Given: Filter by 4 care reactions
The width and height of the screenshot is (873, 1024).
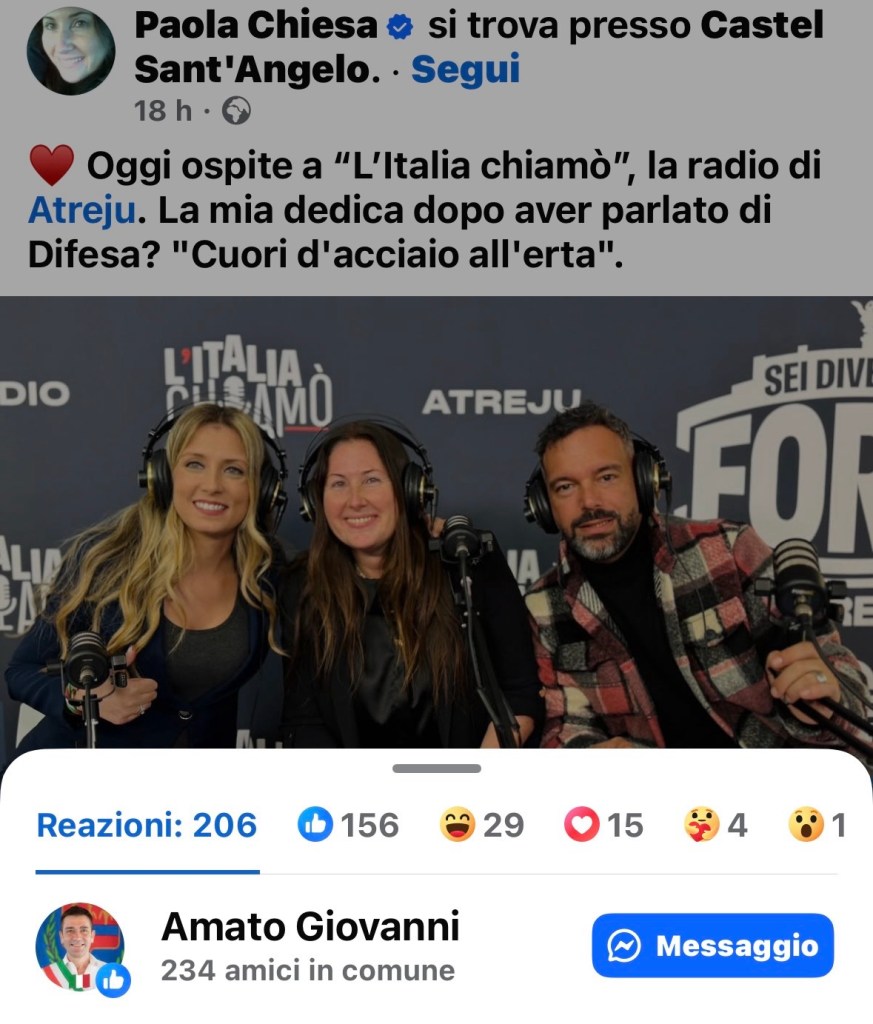Looking at the screenshot, I should 715,826.
